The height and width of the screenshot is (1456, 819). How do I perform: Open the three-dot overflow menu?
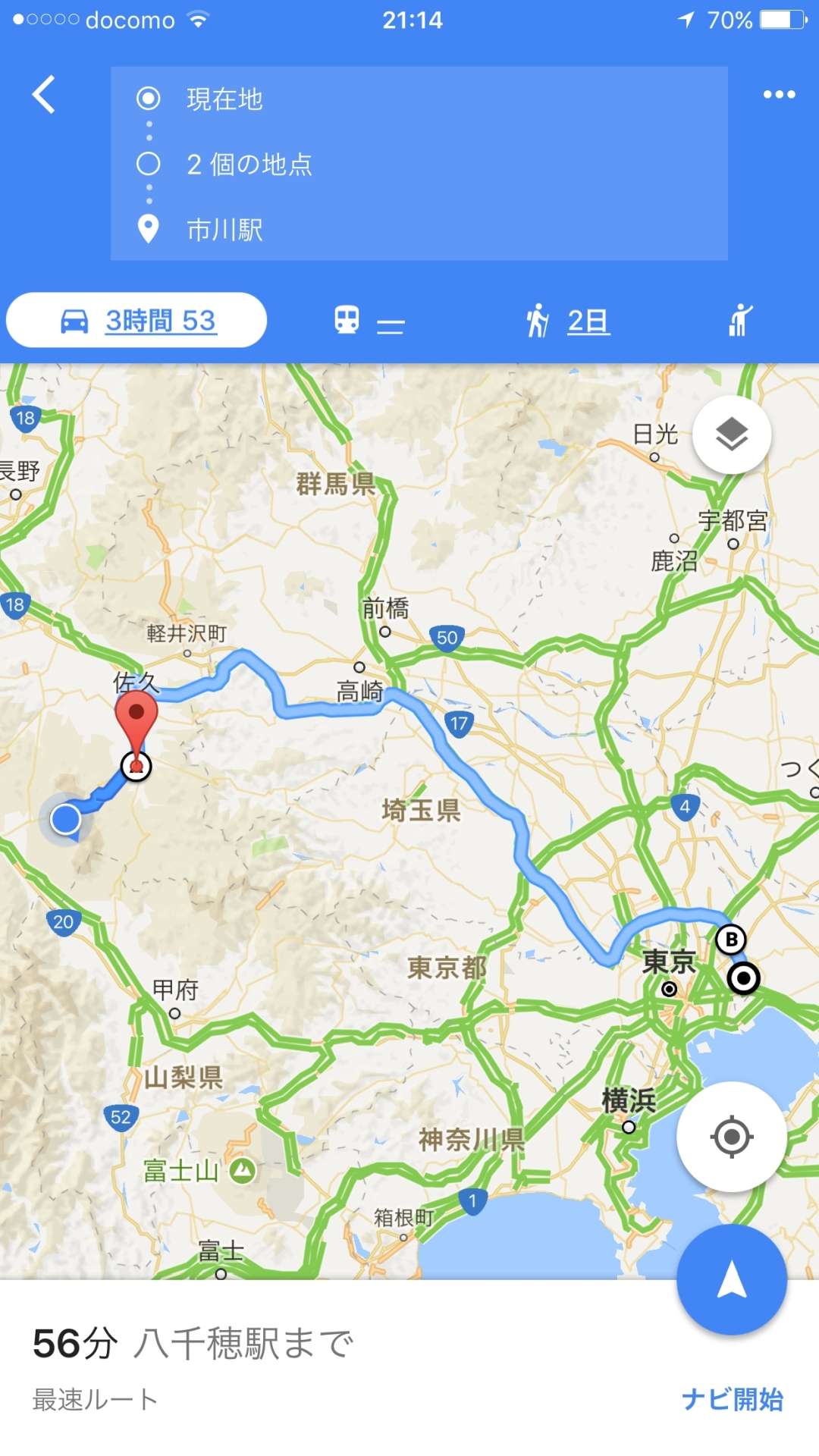pyautogui.click(x=779, y=95)
